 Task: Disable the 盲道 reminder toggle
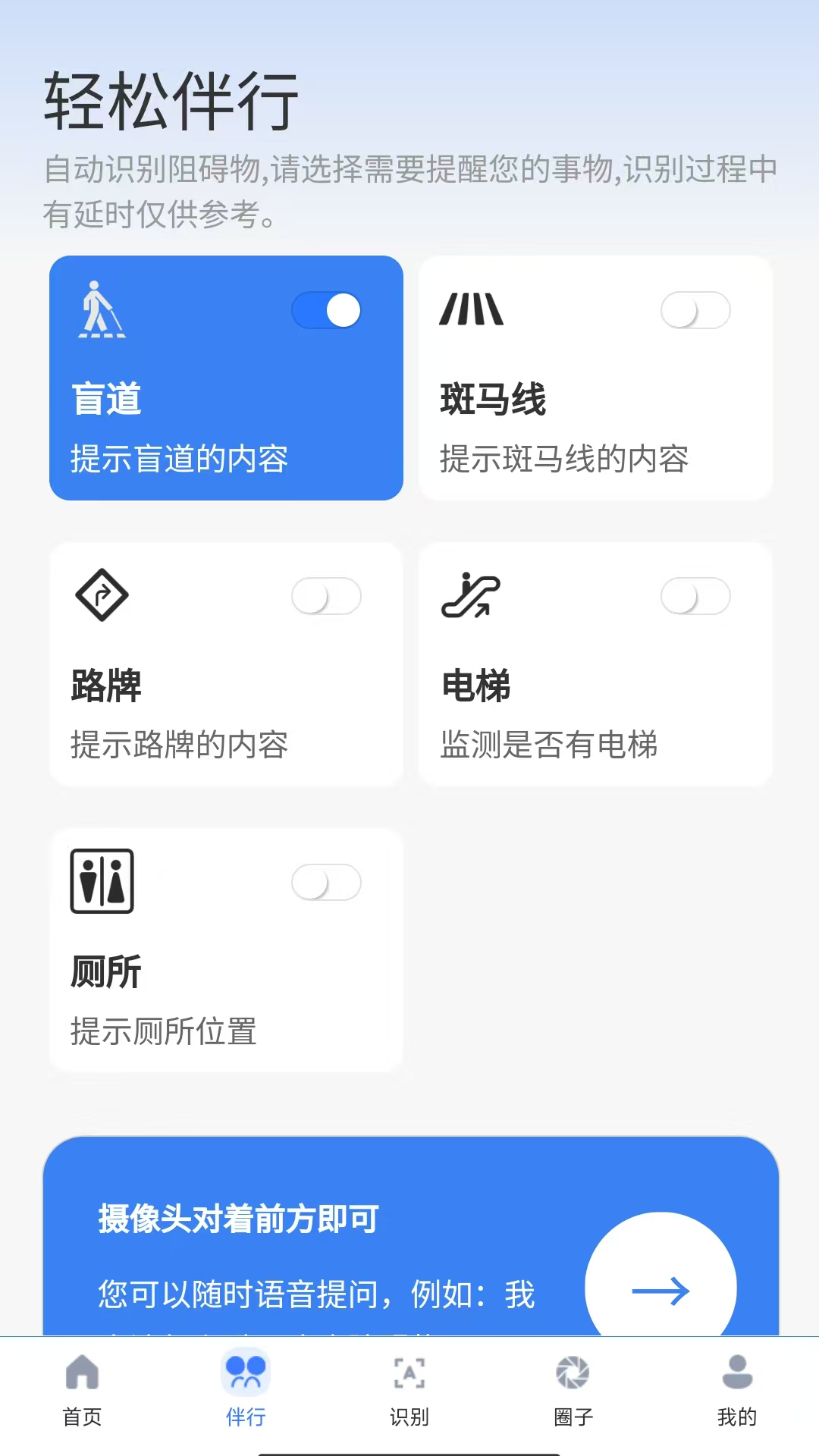tap(326, 310)
